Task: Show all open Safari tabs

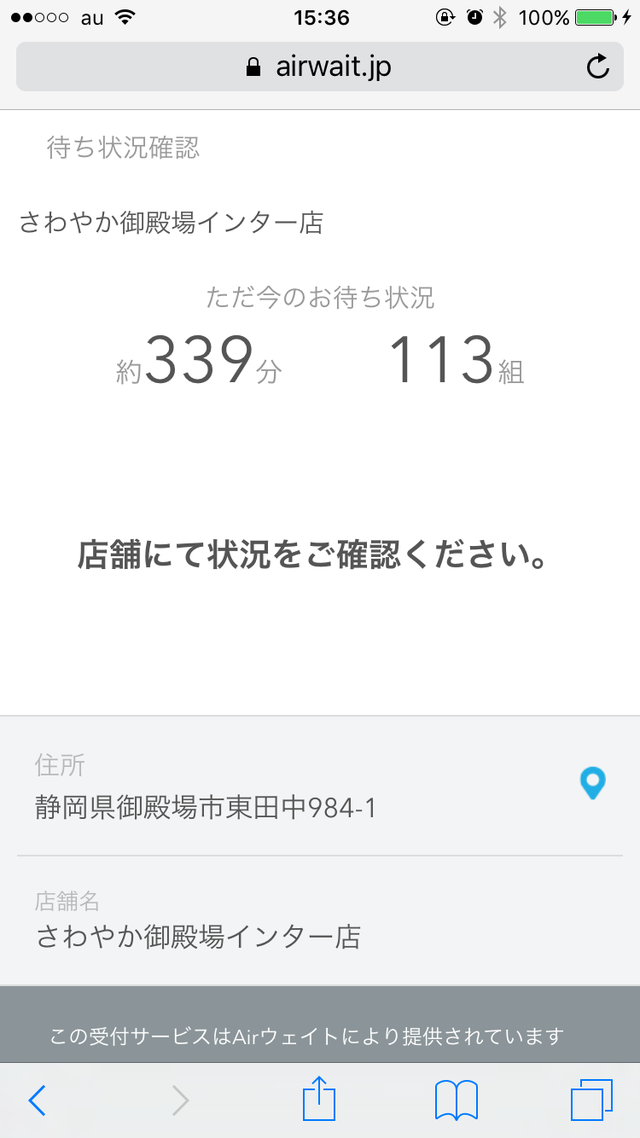Action: pyautogui.click(x=591, y=1100)
